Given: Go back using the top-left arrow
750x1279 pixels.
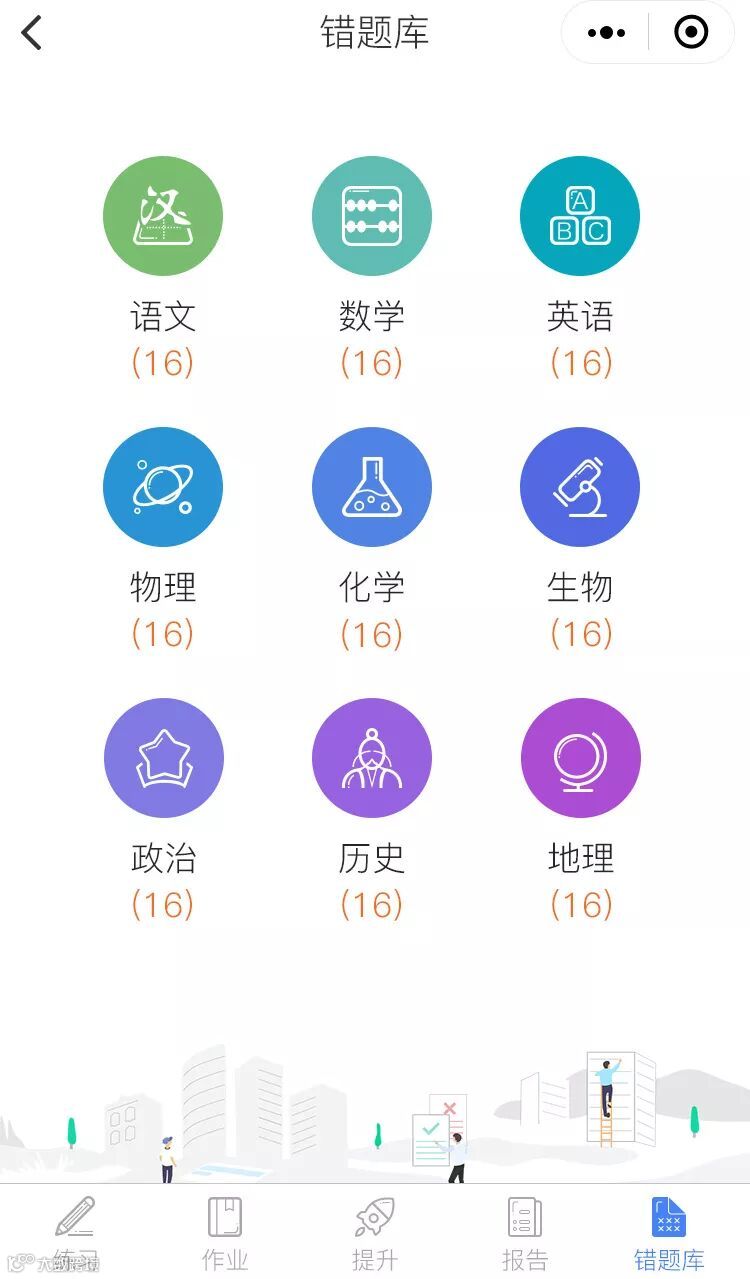Looking at the screenshot, I should click(32, 33).
